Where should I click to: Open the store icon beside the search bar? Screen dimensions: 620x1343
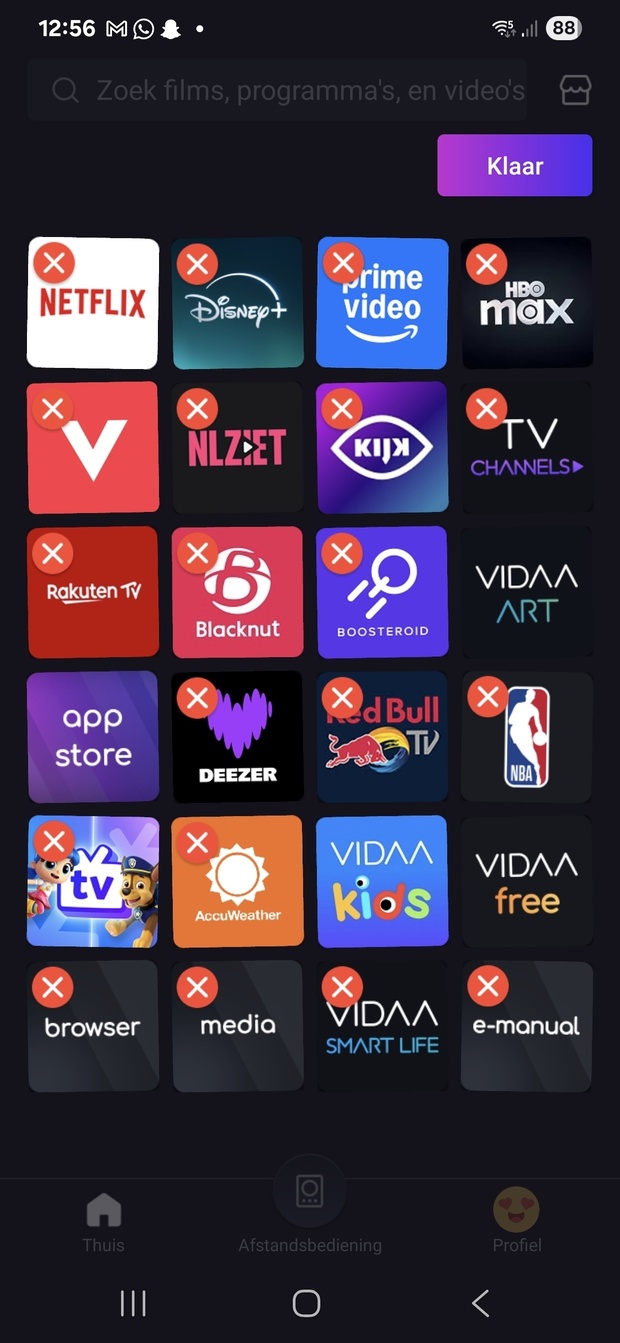point(575,90)
